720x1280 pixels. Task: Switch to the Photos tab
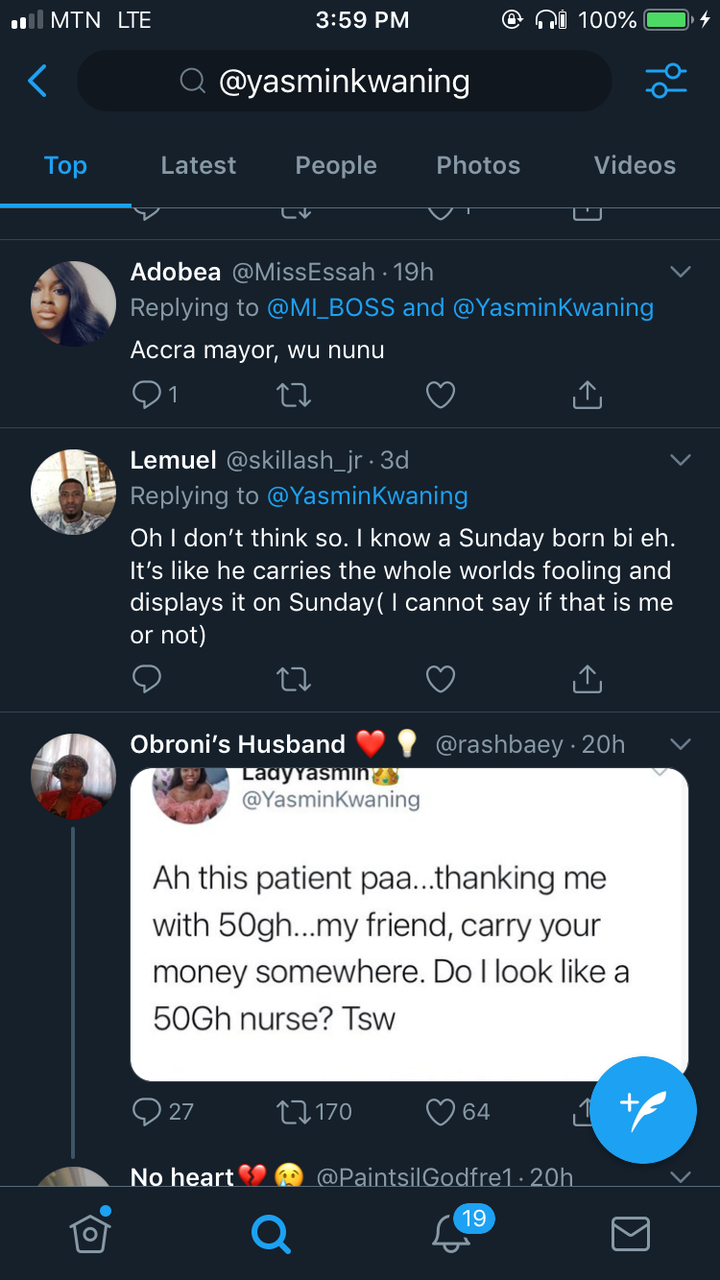[478, 165]
